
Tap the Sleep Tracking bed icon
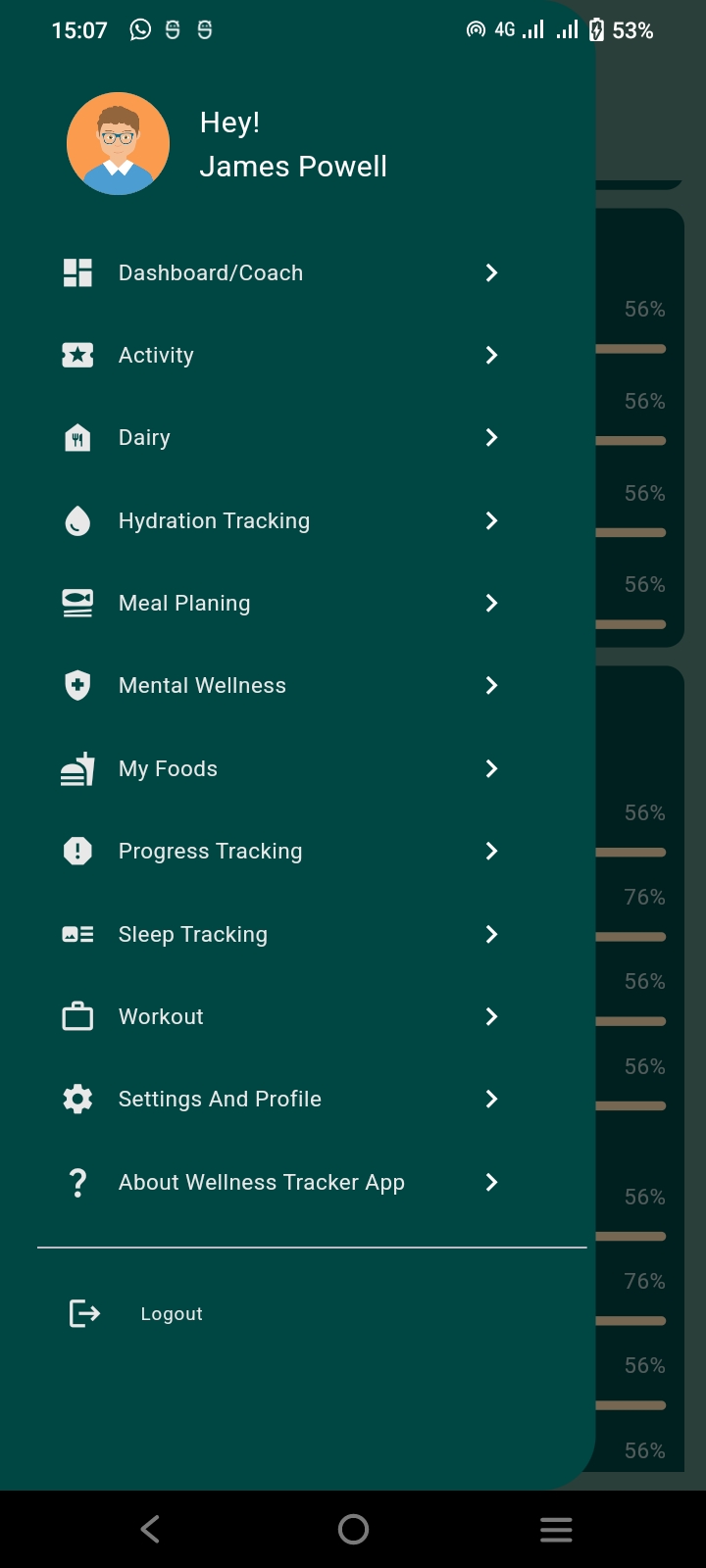pyautogui.click(x=77, y=934)
